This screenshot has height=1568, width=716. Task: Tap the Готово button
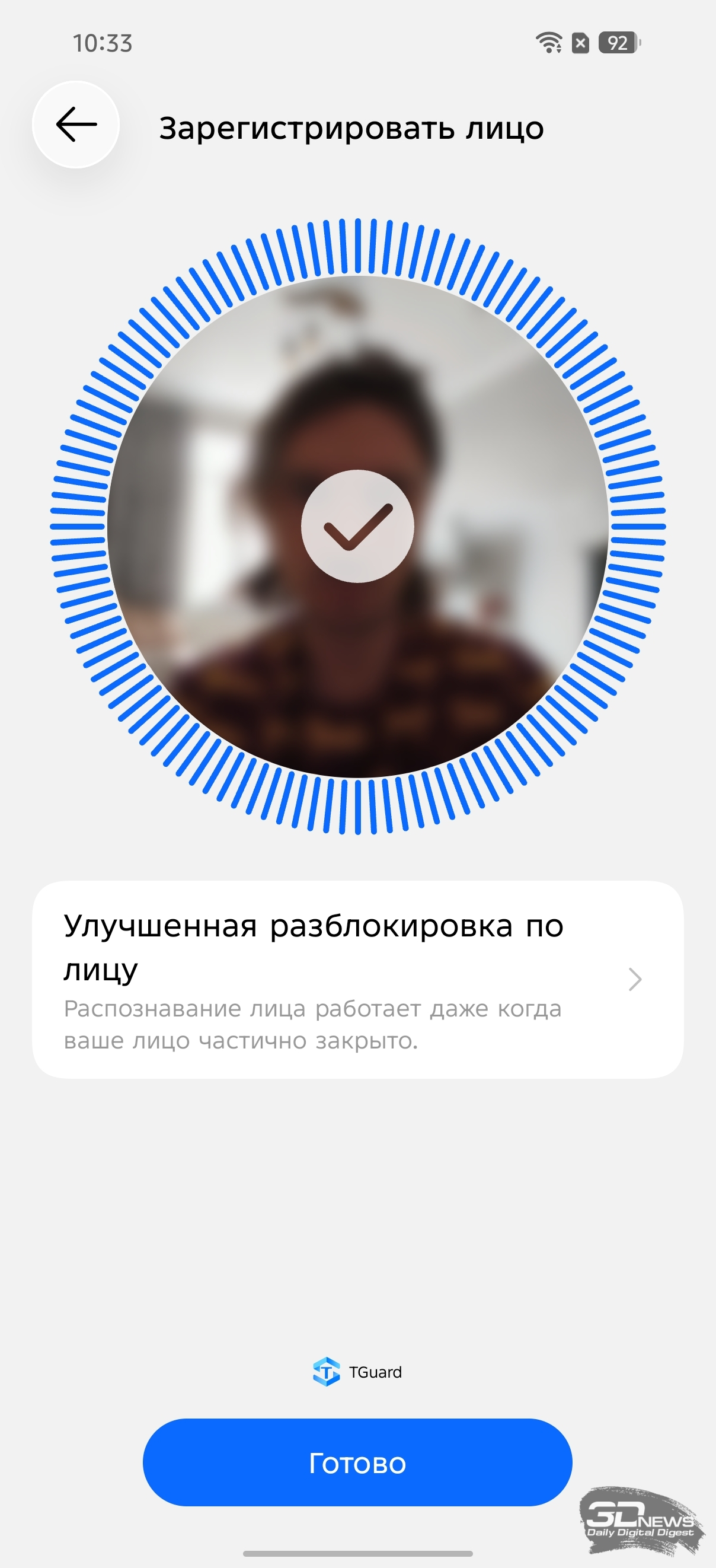[357, 1462]
